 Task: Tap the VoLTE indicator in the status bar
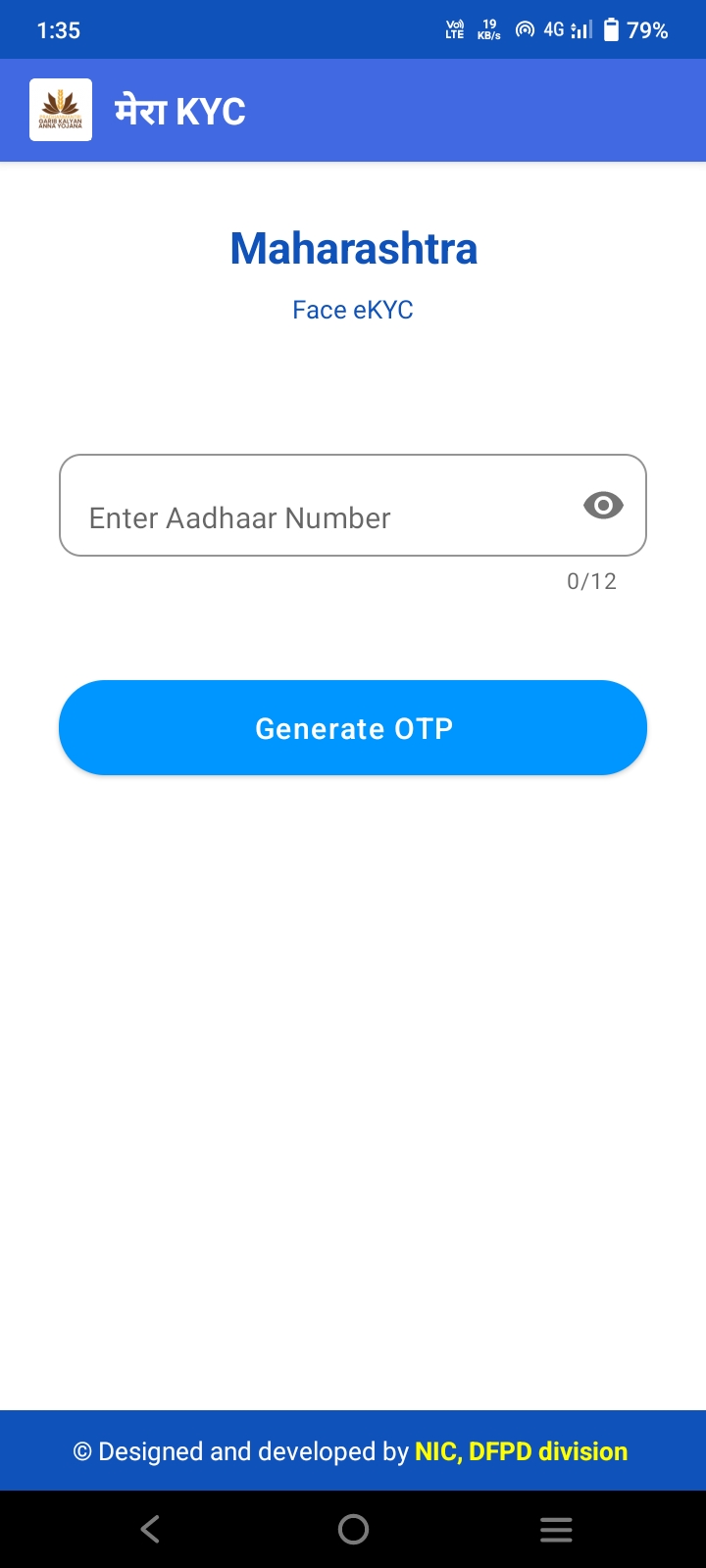point(453,29)
